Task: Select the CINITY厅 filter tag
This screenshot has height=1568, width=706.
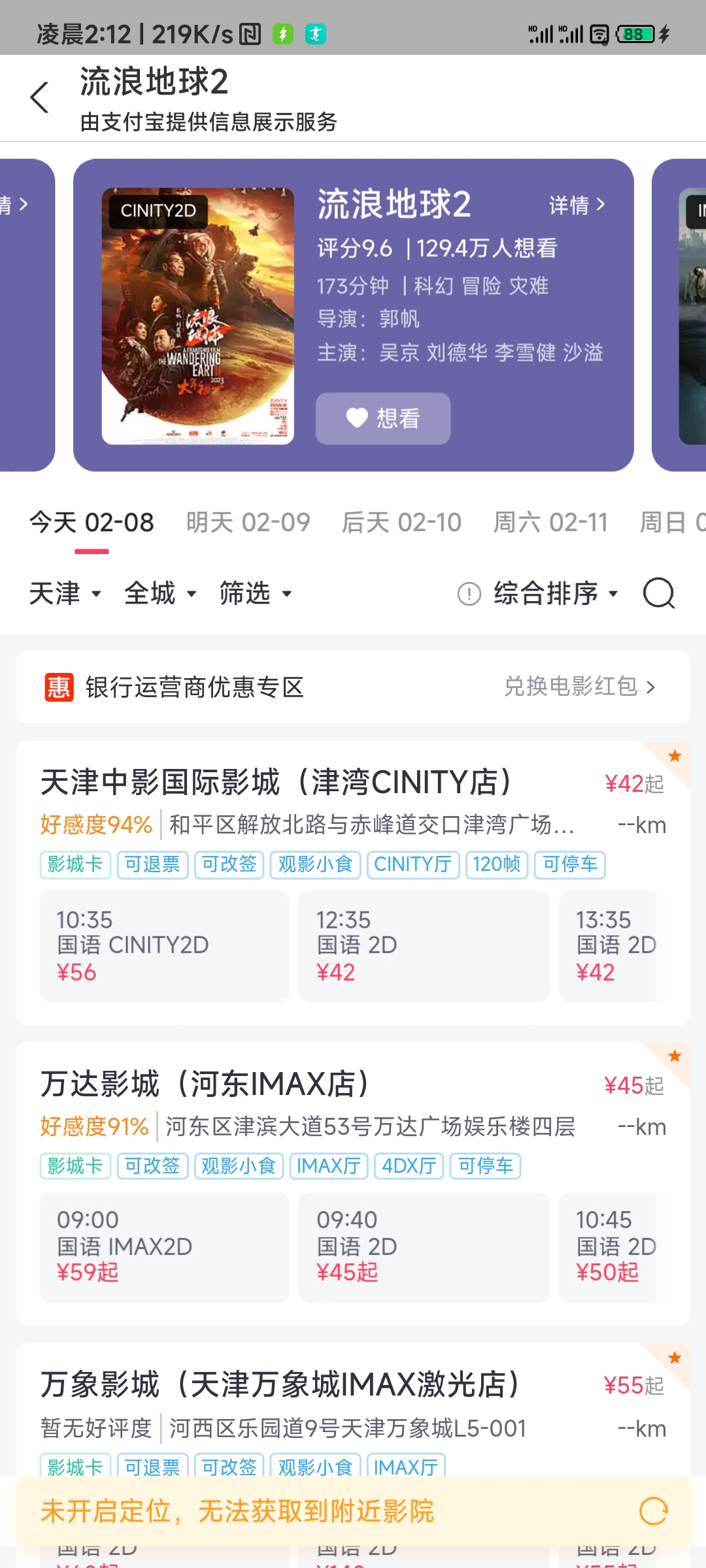Action: (x=412, y=864)
